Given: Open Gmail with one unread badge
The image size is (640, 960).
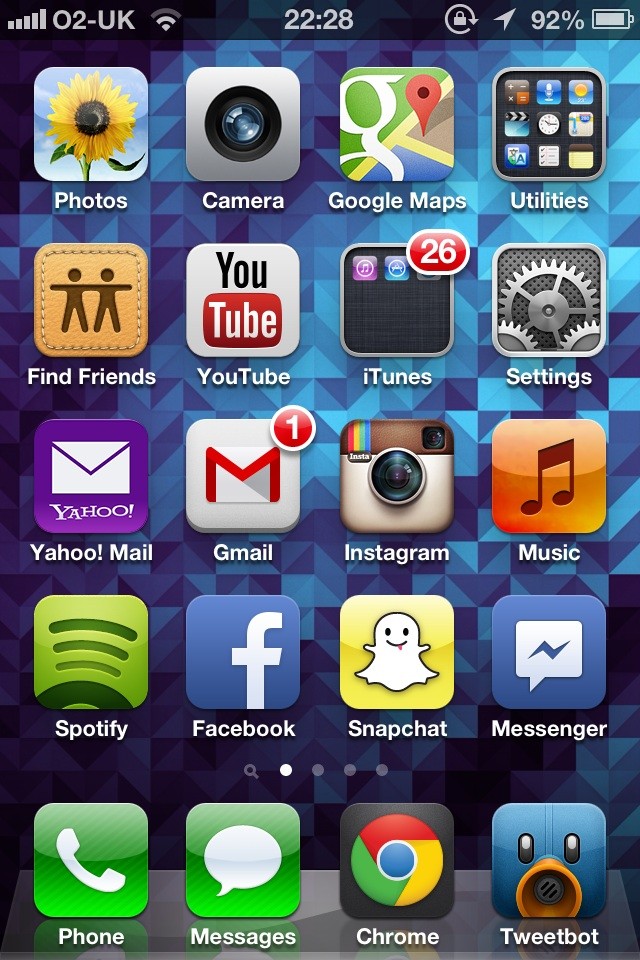Looking at the screenshot, I should tap(243, 476).
